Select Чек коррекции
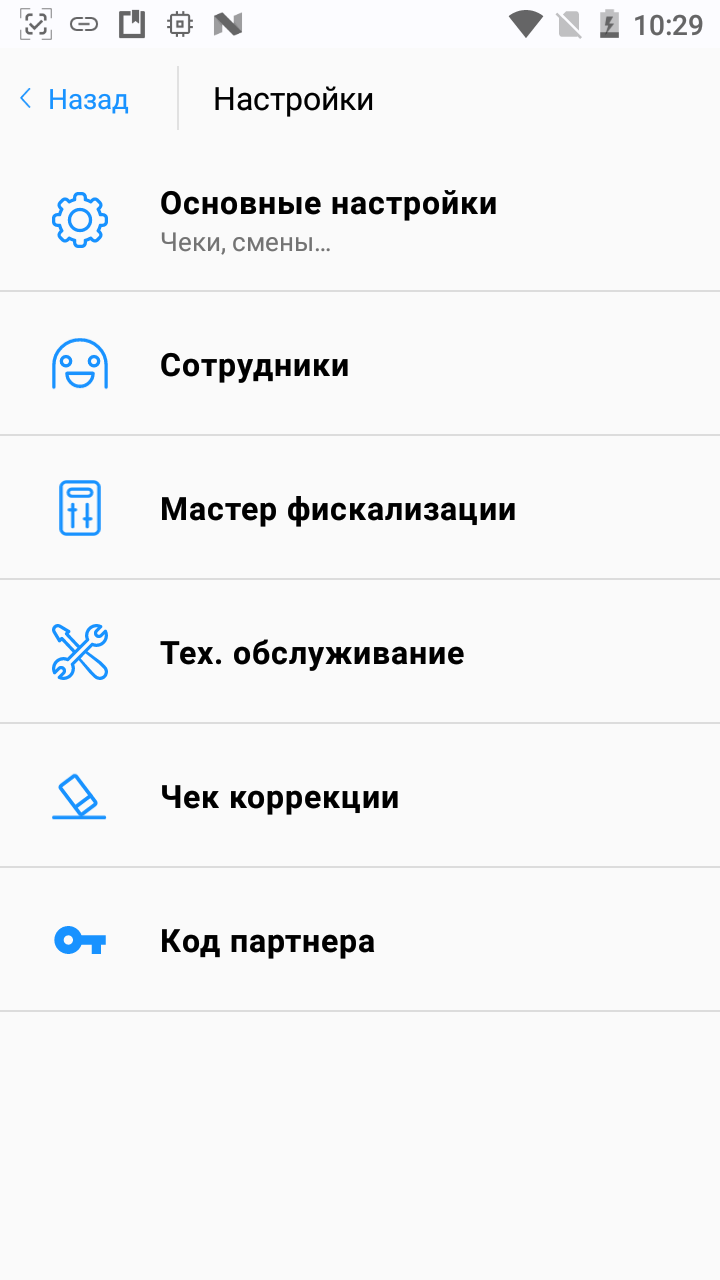The width and height of the screenshot is (720, 1280). (280, 797)
